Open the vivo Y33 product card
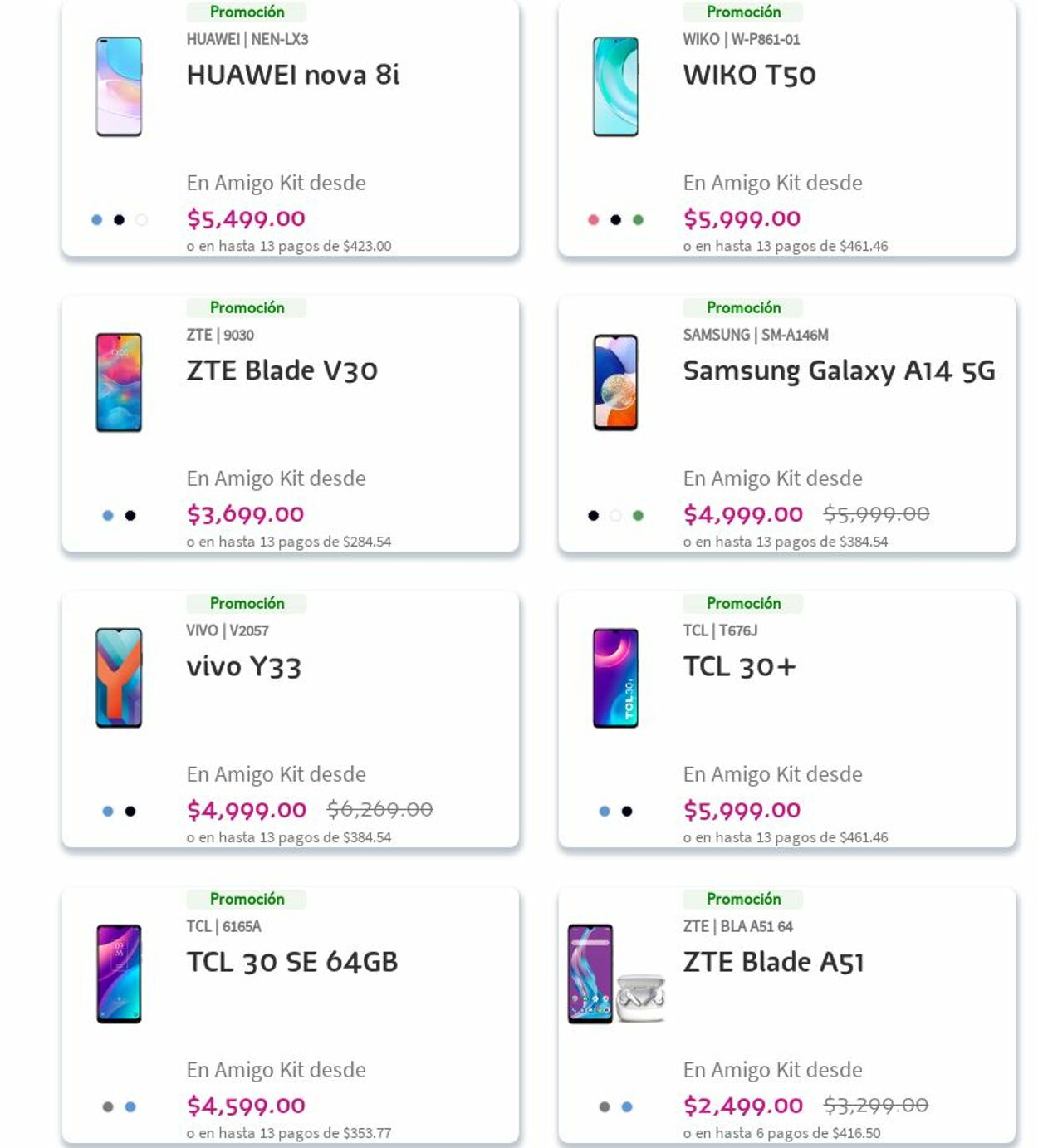The width and height of the screenshot is (1038, 1148). (x=243, y=666)
